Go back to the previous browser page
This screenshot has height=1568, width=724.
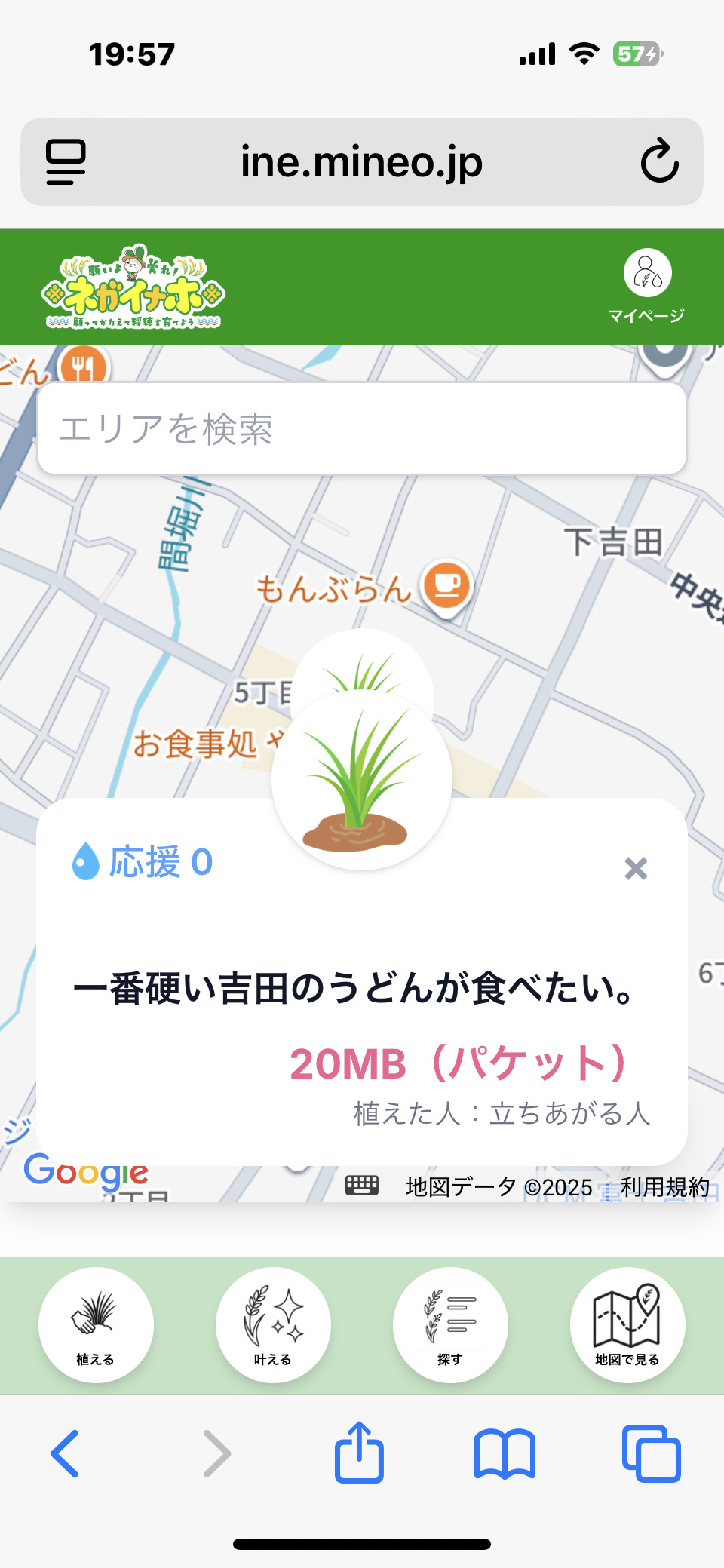66,1453
